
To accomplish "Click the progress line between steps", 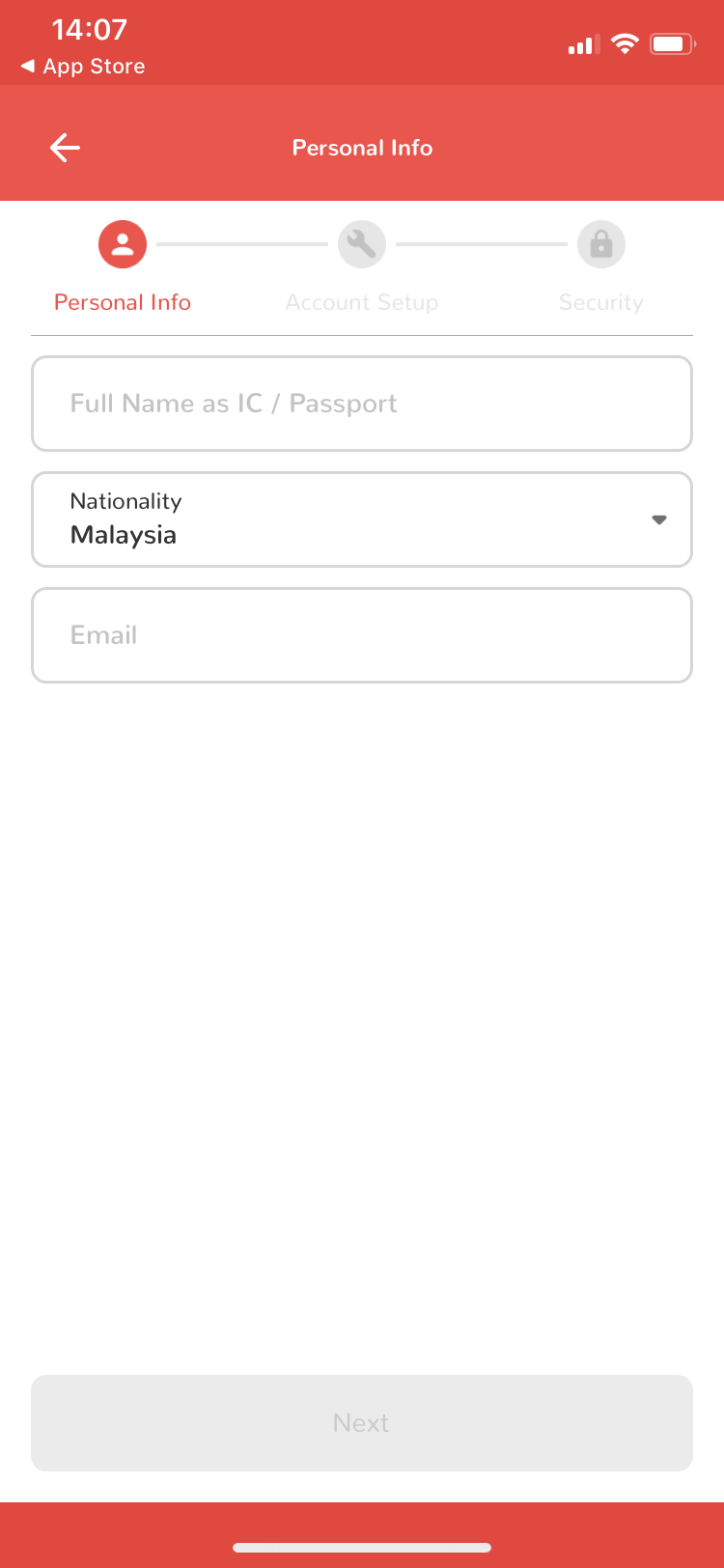I will (241, 243).
